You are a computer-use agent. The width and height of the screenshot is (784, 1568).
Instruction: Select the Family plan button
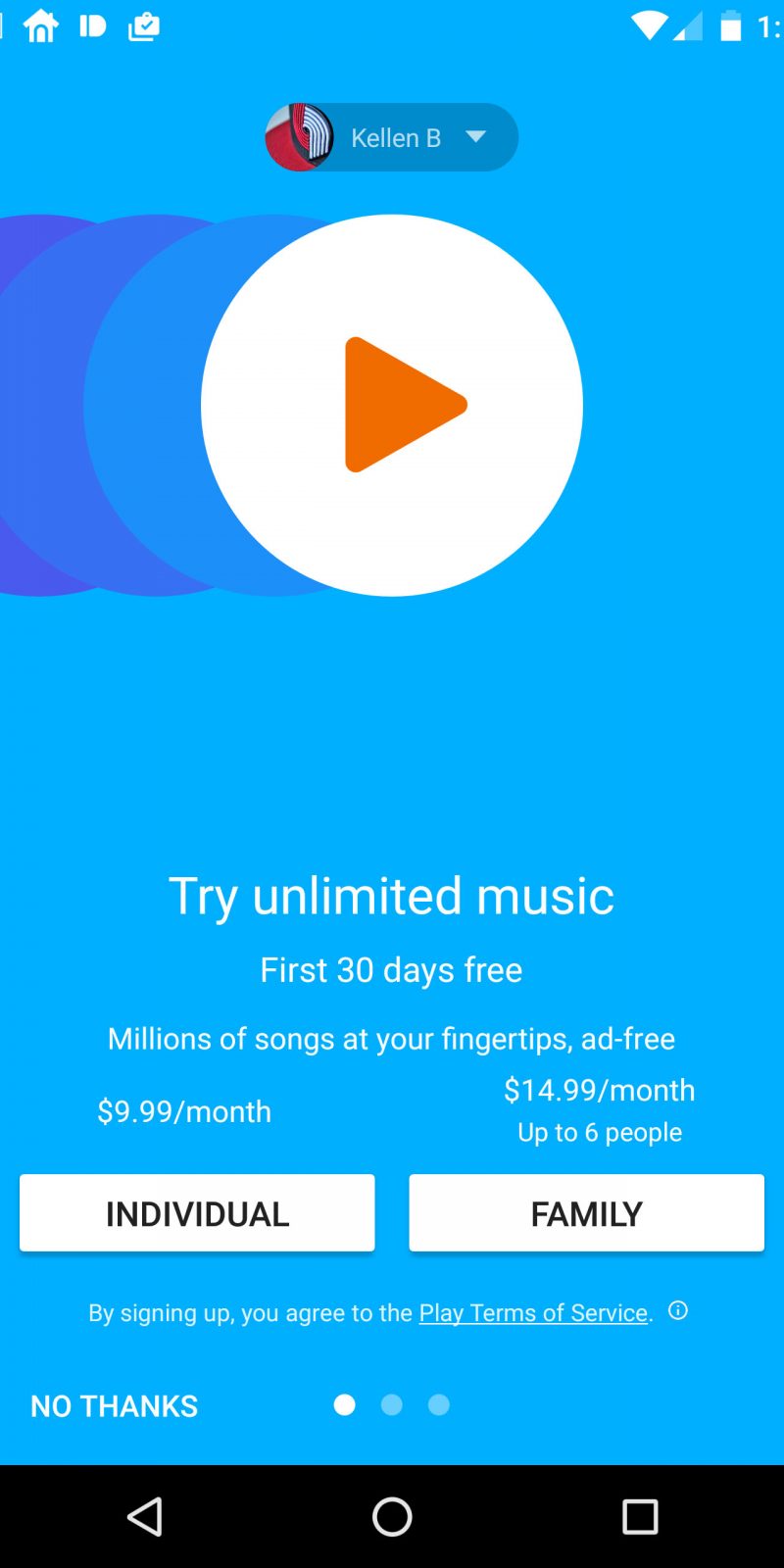[586, 1213]
